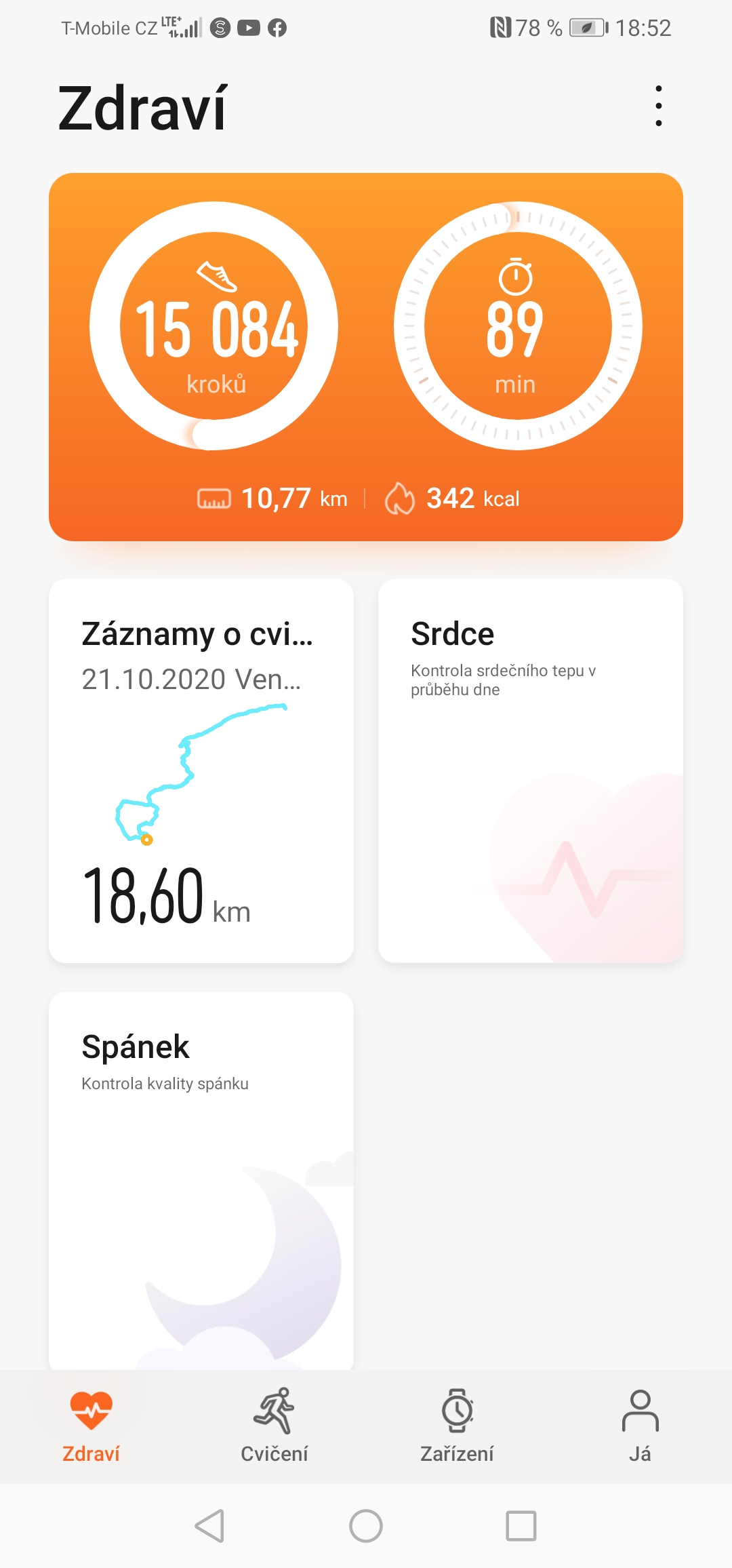Switch to the Zařízení tab
The height and width of the screenshot is (1568, 732).
click(457, 1426)
